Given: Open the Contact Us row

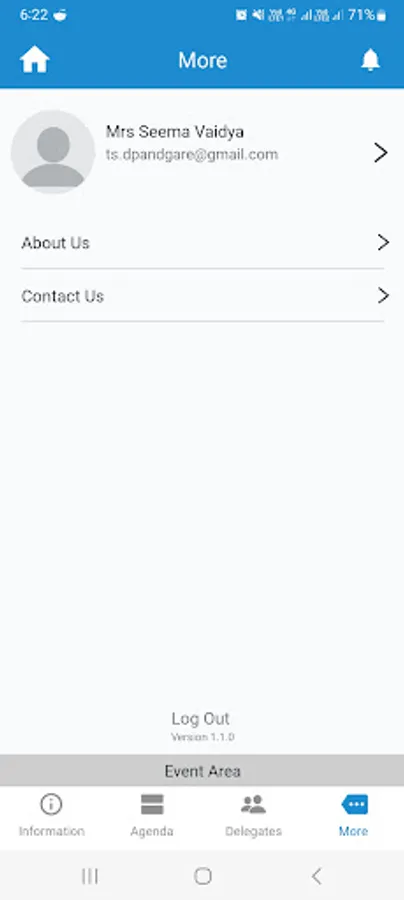Looking at the screenshot, I should [x=202, y=296].
